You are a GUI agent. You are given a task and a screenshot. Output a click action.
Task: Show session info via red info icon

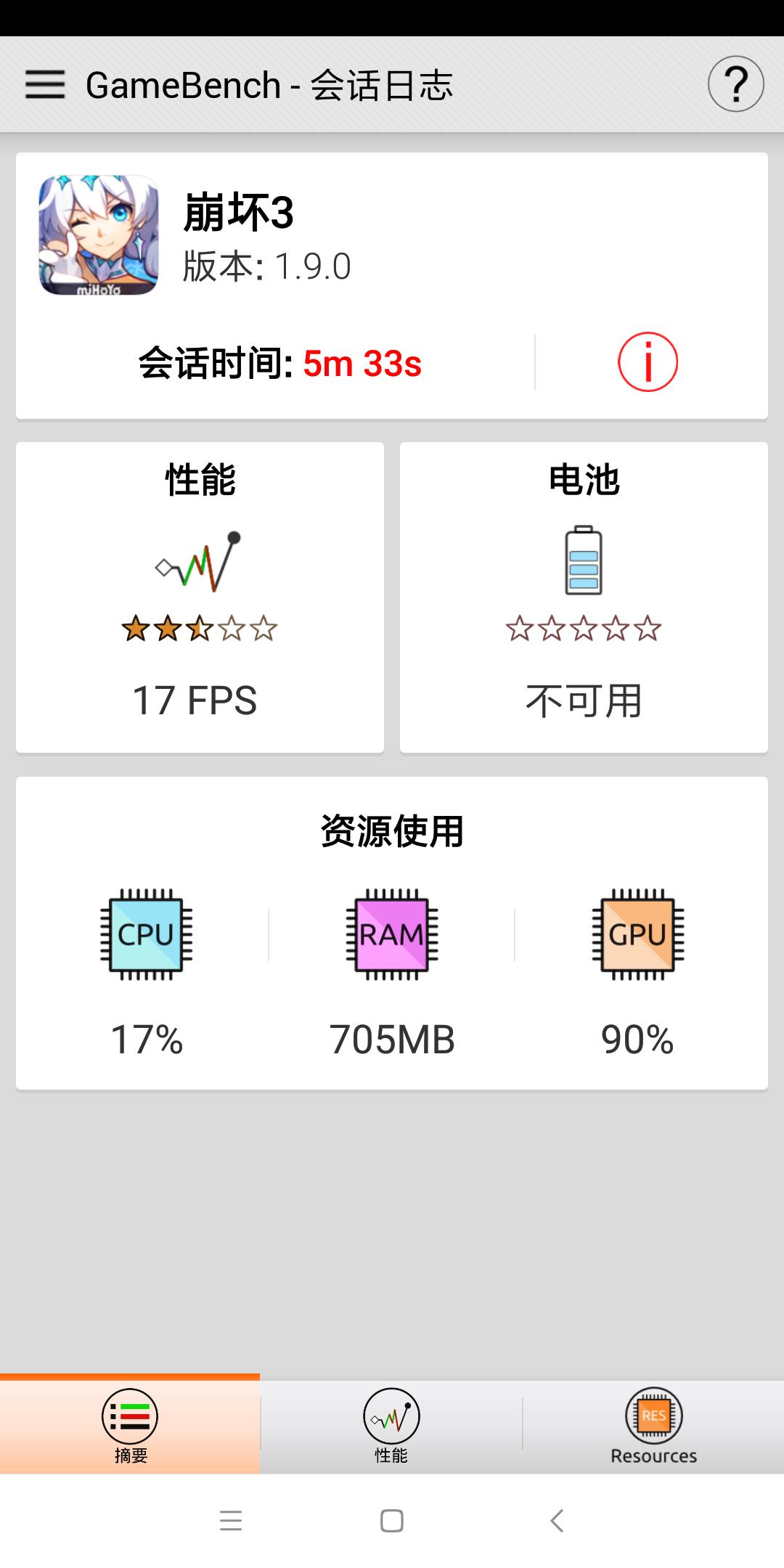tap(648, 362)
